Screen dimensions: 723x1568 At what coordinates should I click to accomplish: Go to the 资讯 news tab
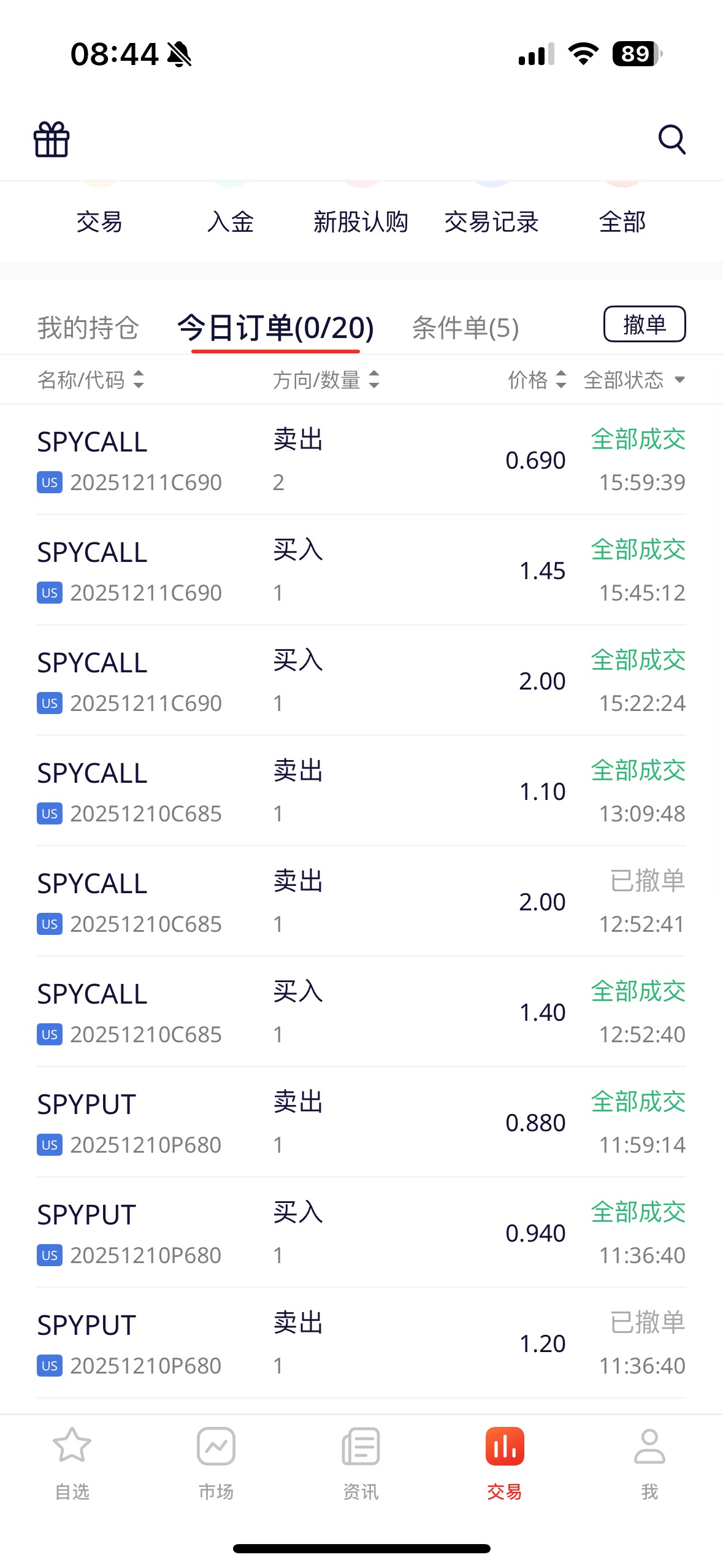(361, 1462)
